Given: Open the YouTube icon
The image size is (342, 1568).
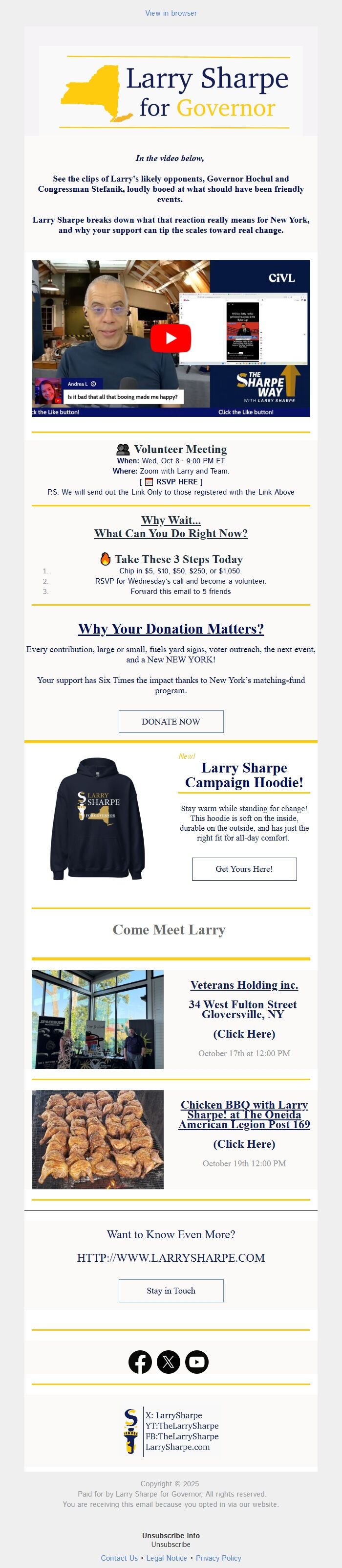Looking at the screenshot, I should point(197,1362).
